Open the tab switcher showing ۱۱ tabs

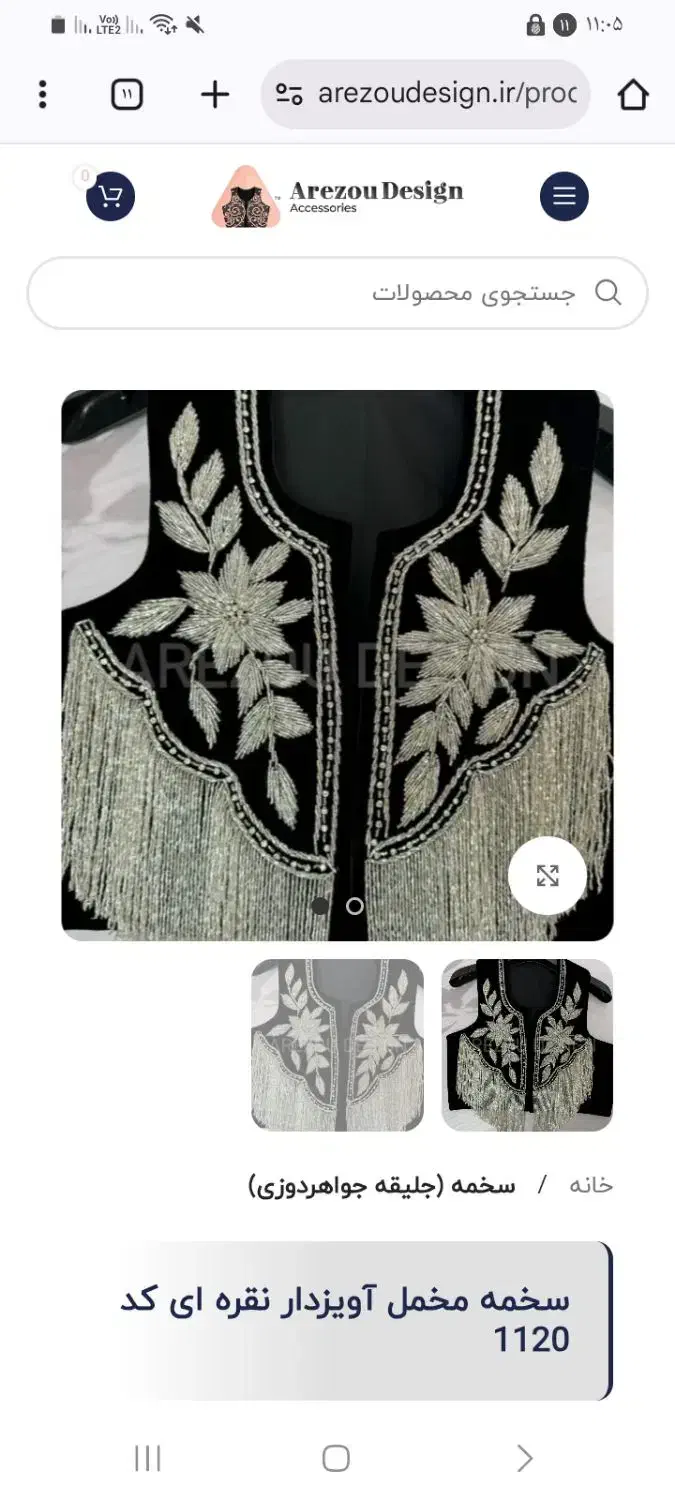click(x=127, y=95)
